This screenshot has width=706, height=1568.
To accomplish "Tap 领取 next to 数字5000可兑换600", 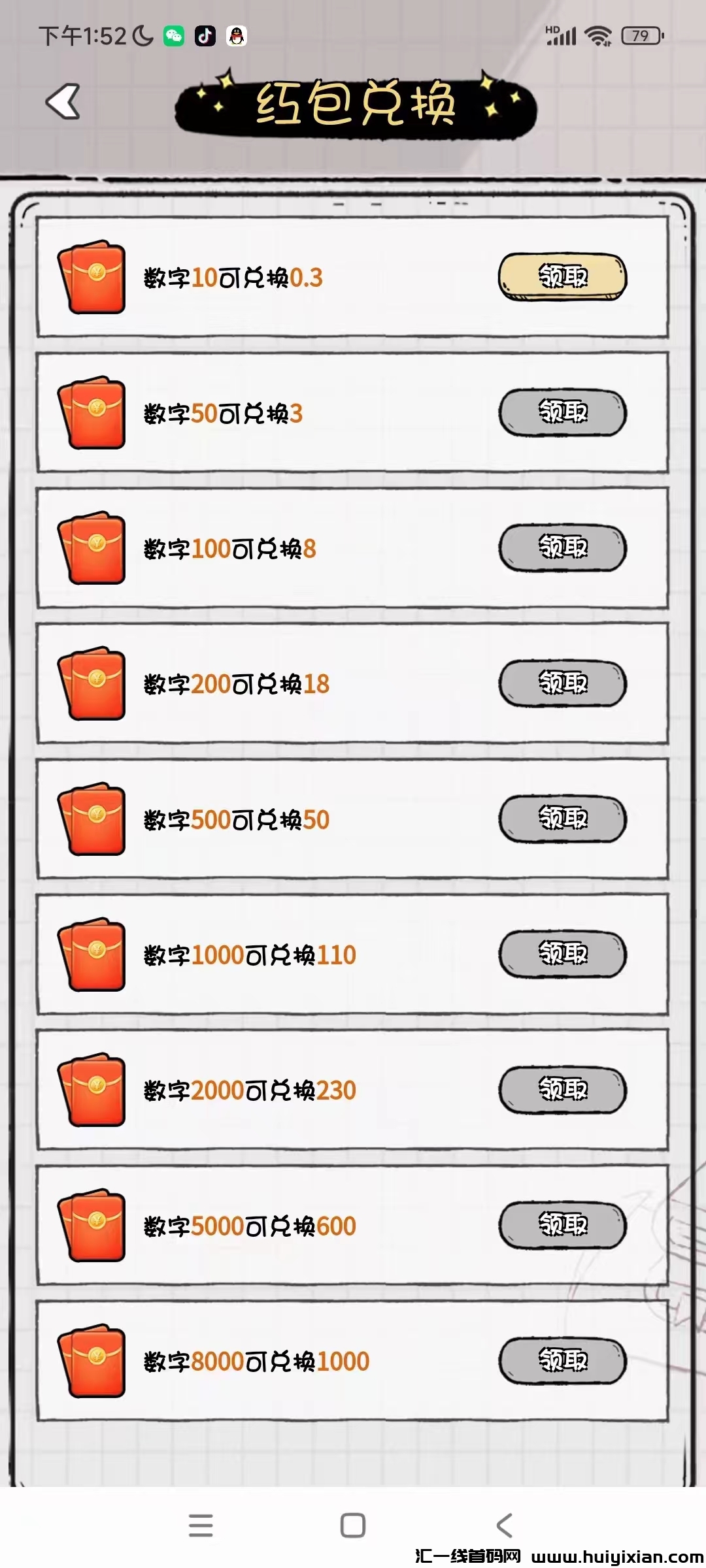I will (562, 1225).
